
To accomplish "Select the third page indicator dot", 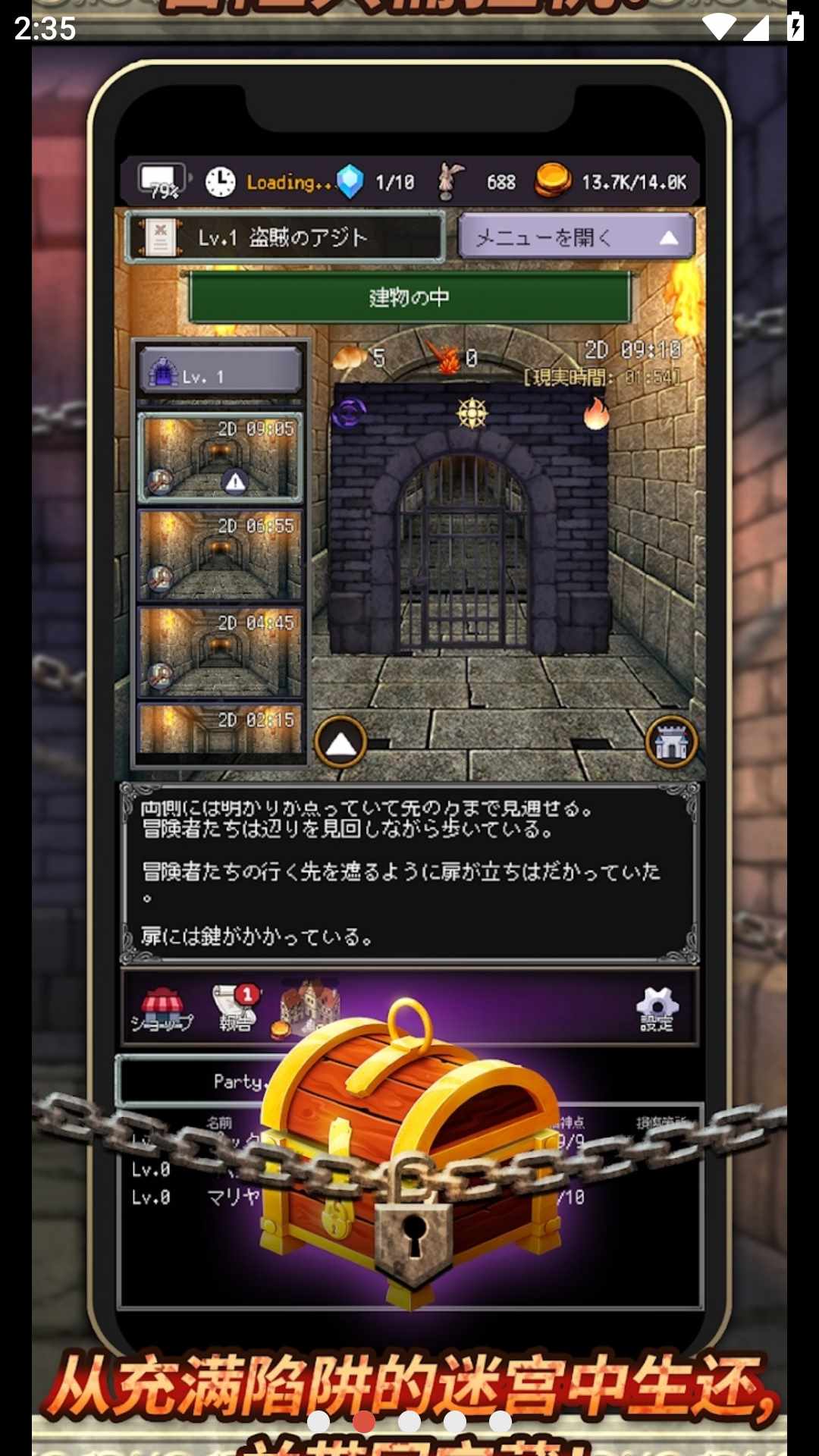I will click(x=409, y=1421).
